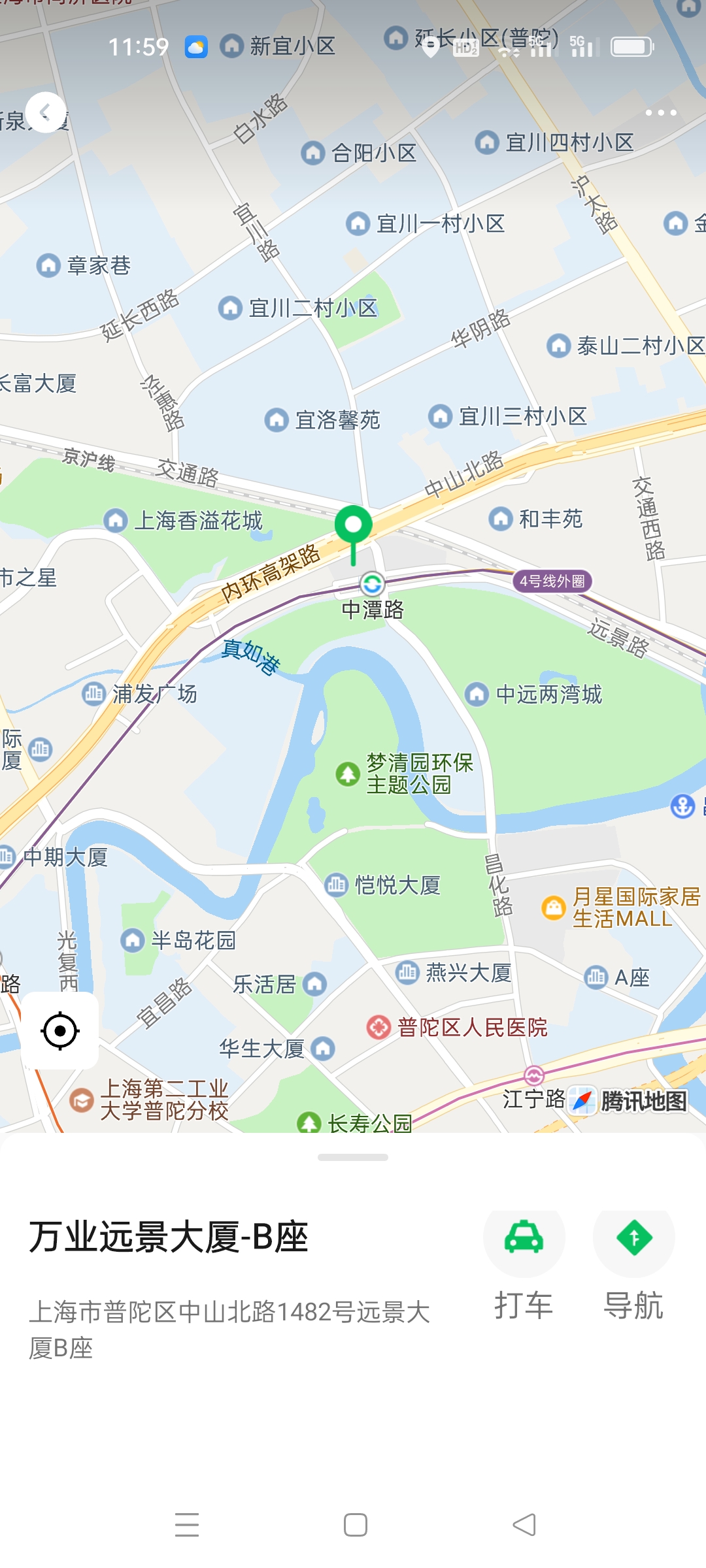The height and width of the screenshot is (1568, 706).
Task: Go back using the top-left arrow
Action: (46, 113)
